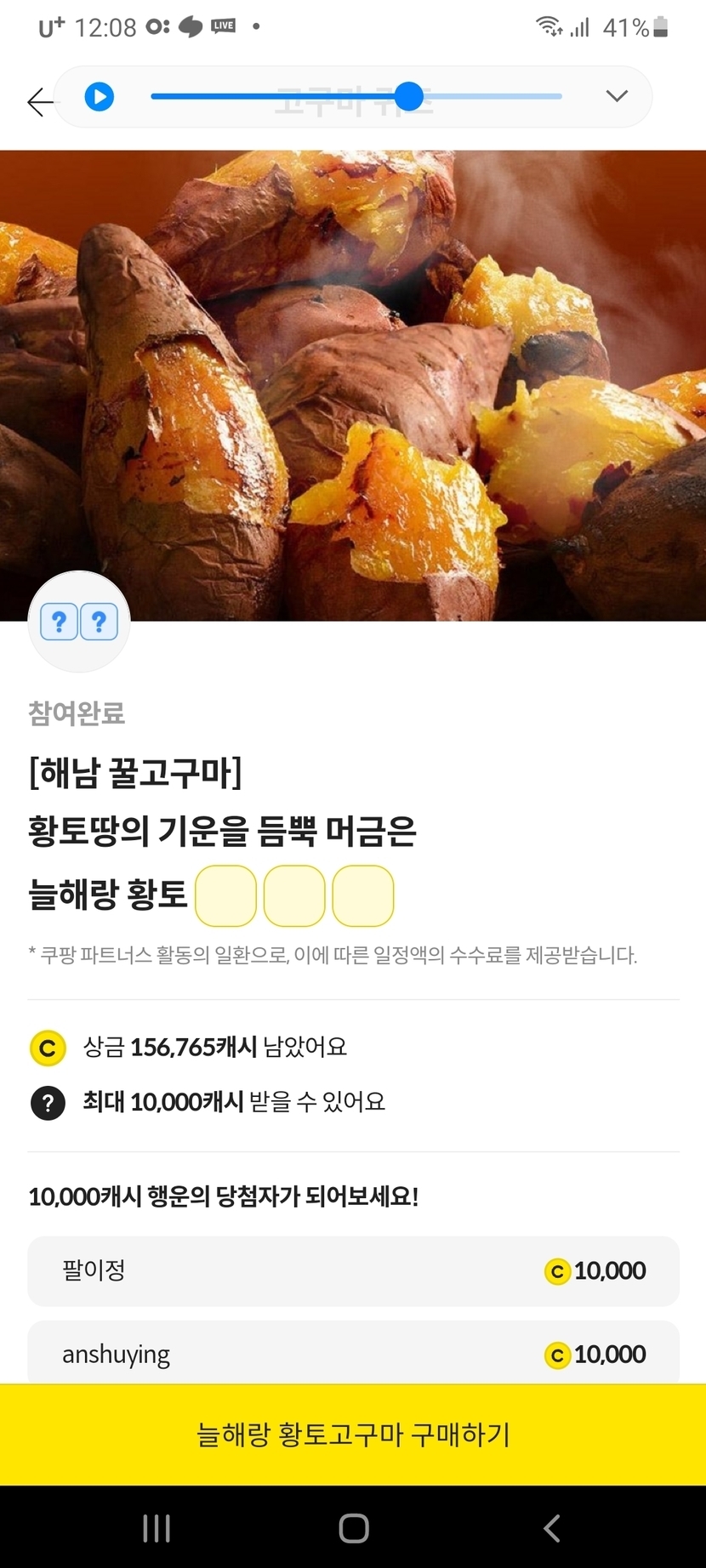Image resolution: width=706 pixels, height=1568 pixels.
Task: Collapse the floating player with the chevron
Action: point(617,96)
